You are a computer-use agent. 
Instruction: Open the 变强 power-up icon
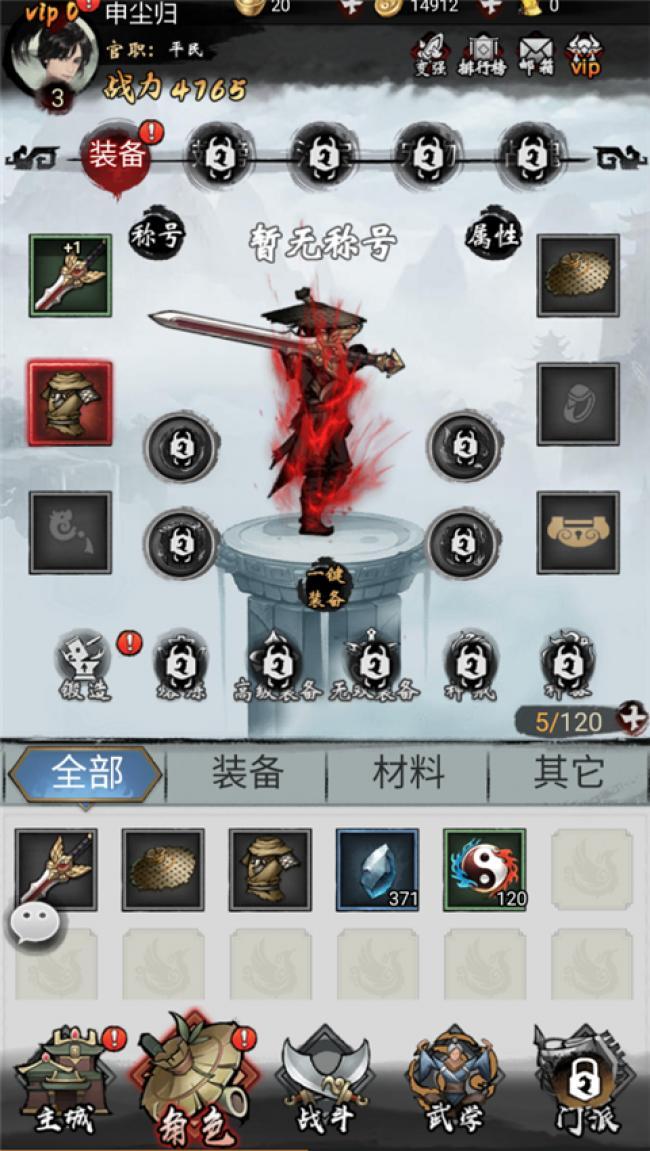click(x=430, y=54)
